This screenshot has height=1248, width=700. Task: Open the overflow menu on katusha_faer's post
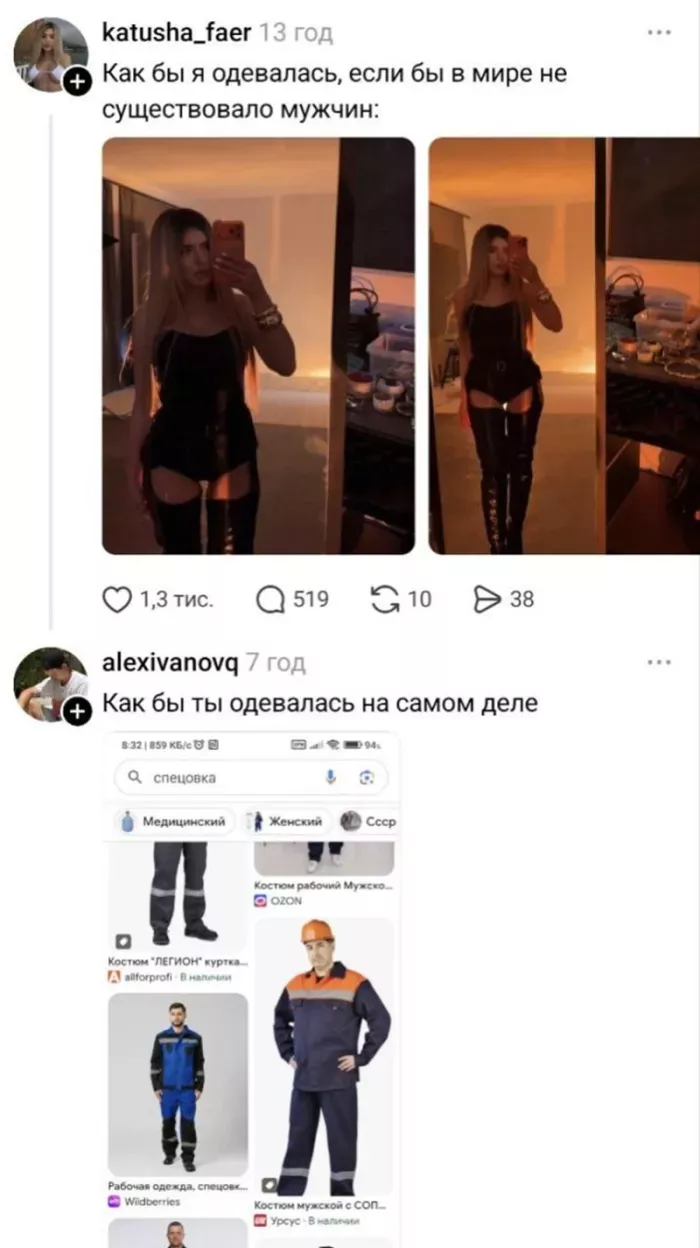tap(659, 33)
